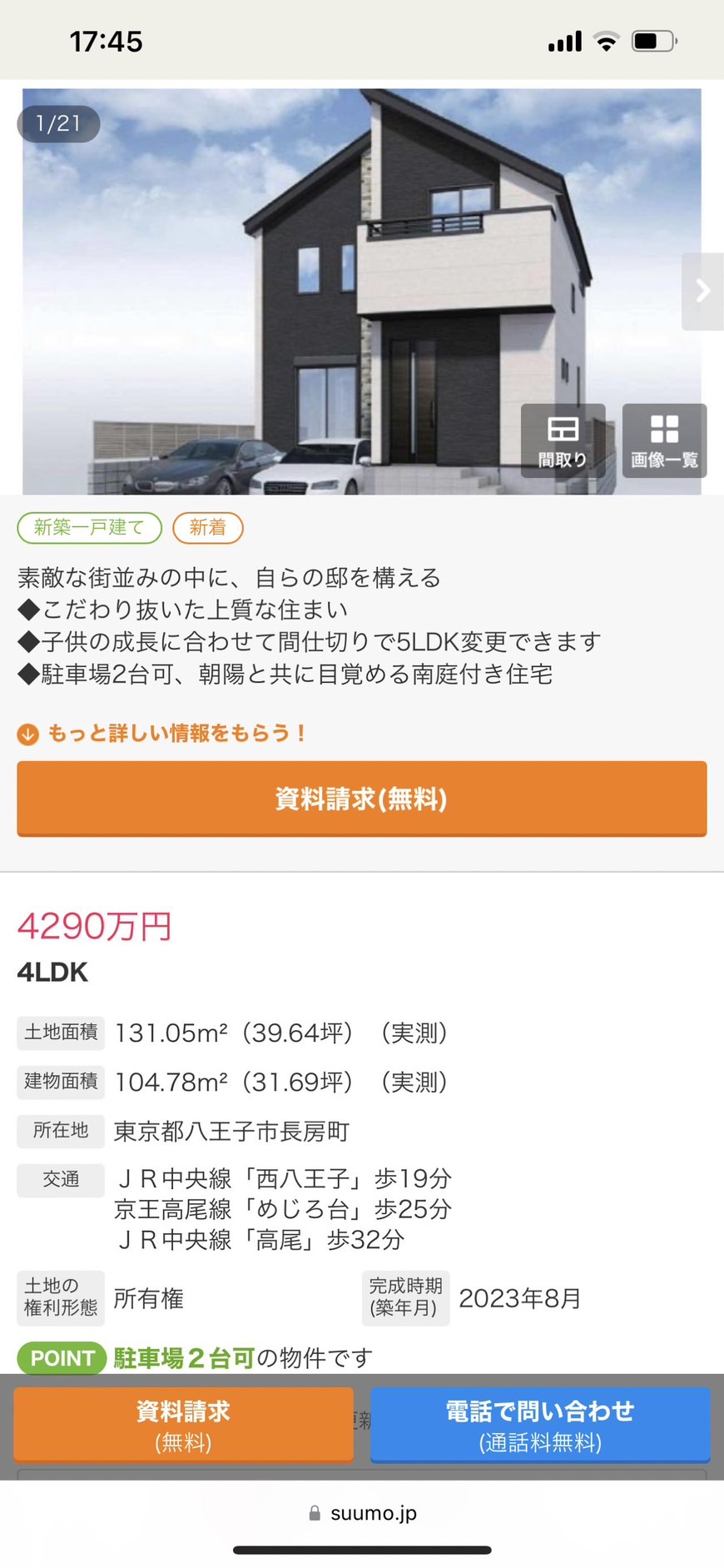This screenshot has width=724, height=1568.
Task: Request materials from the bottom bar 資料請求 button
Action: [183, 1425]
